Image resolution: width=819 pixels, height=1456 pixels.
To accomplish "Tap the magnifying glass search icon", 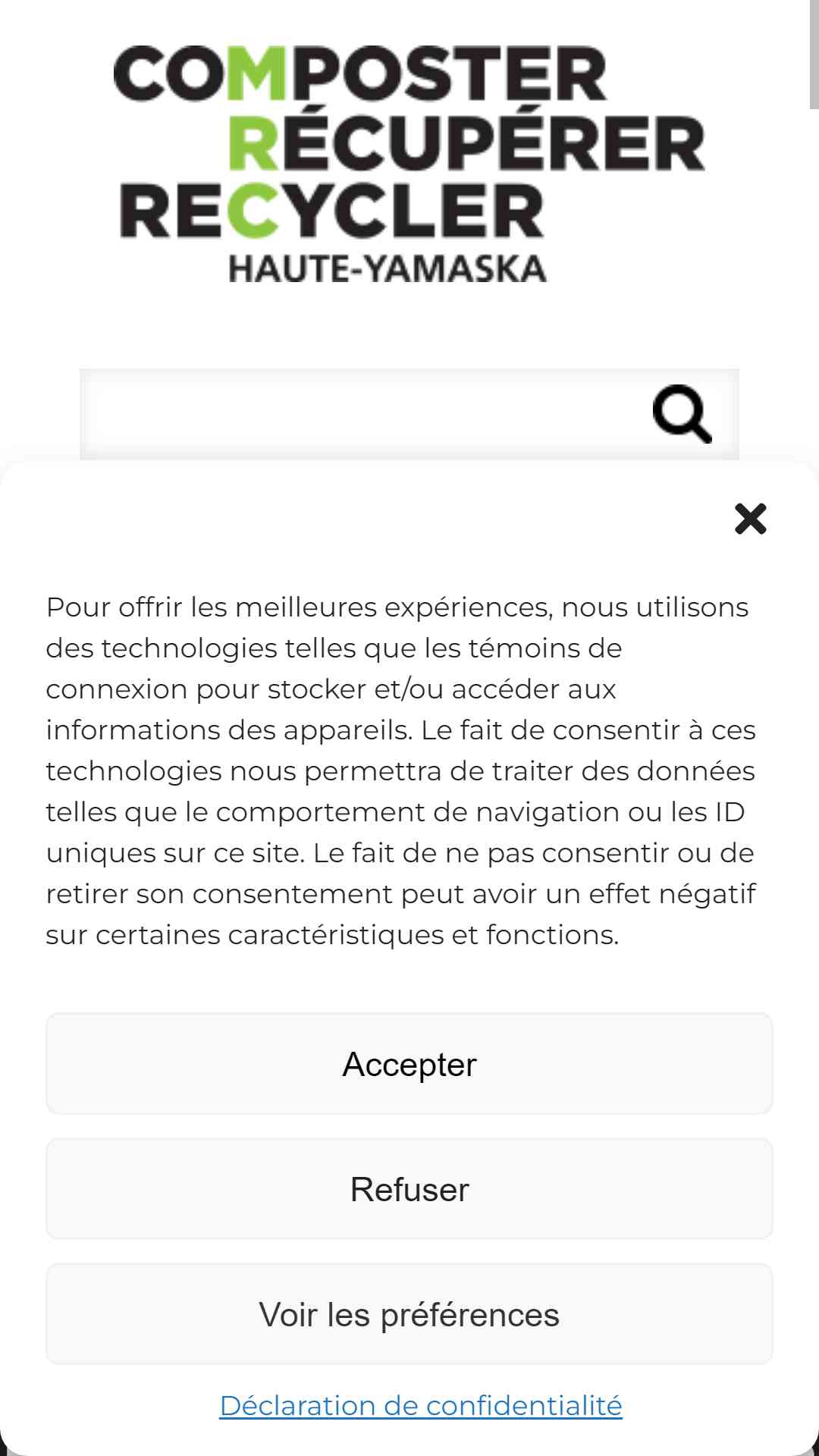I will pos(682,414).
